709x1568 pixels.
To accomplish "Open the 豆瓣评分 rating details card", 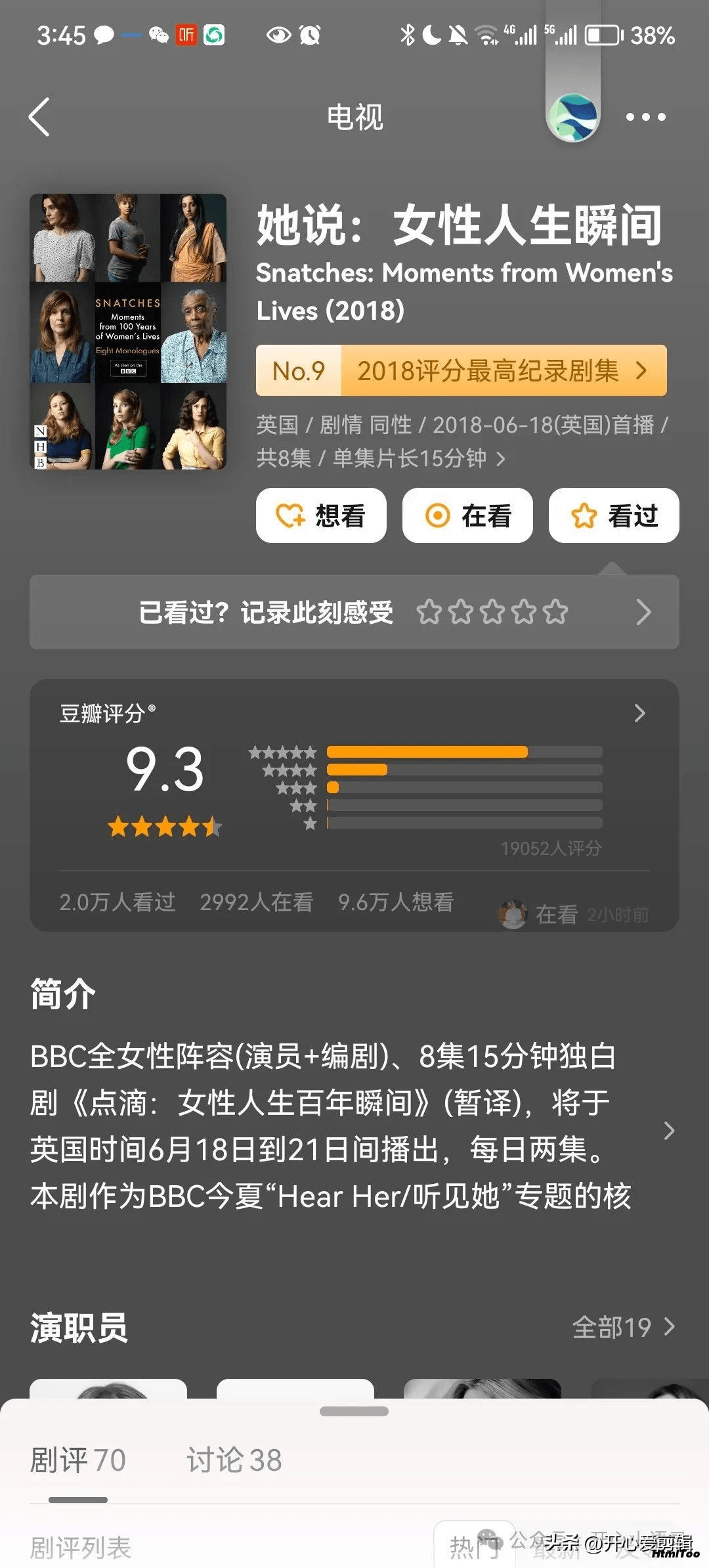I will click(x=354, y=805).
